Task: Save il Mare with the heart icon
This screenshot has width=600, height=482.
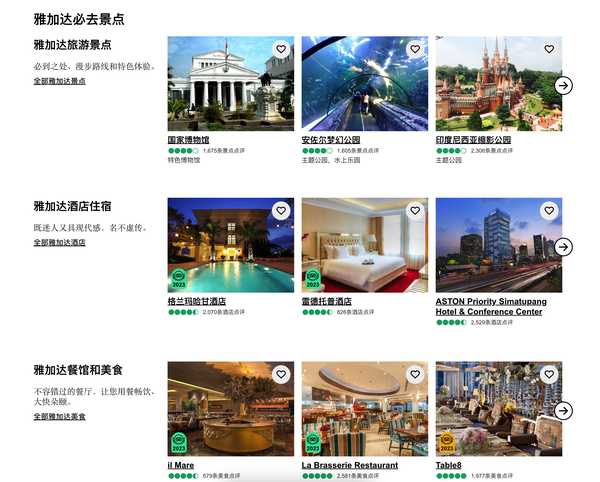Action: [x=282, y=374]
